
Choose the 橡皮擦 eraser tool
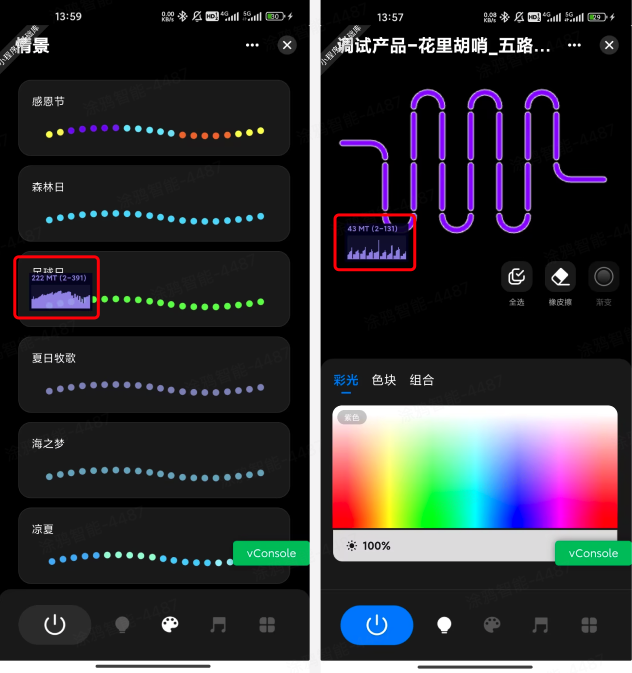560,281
